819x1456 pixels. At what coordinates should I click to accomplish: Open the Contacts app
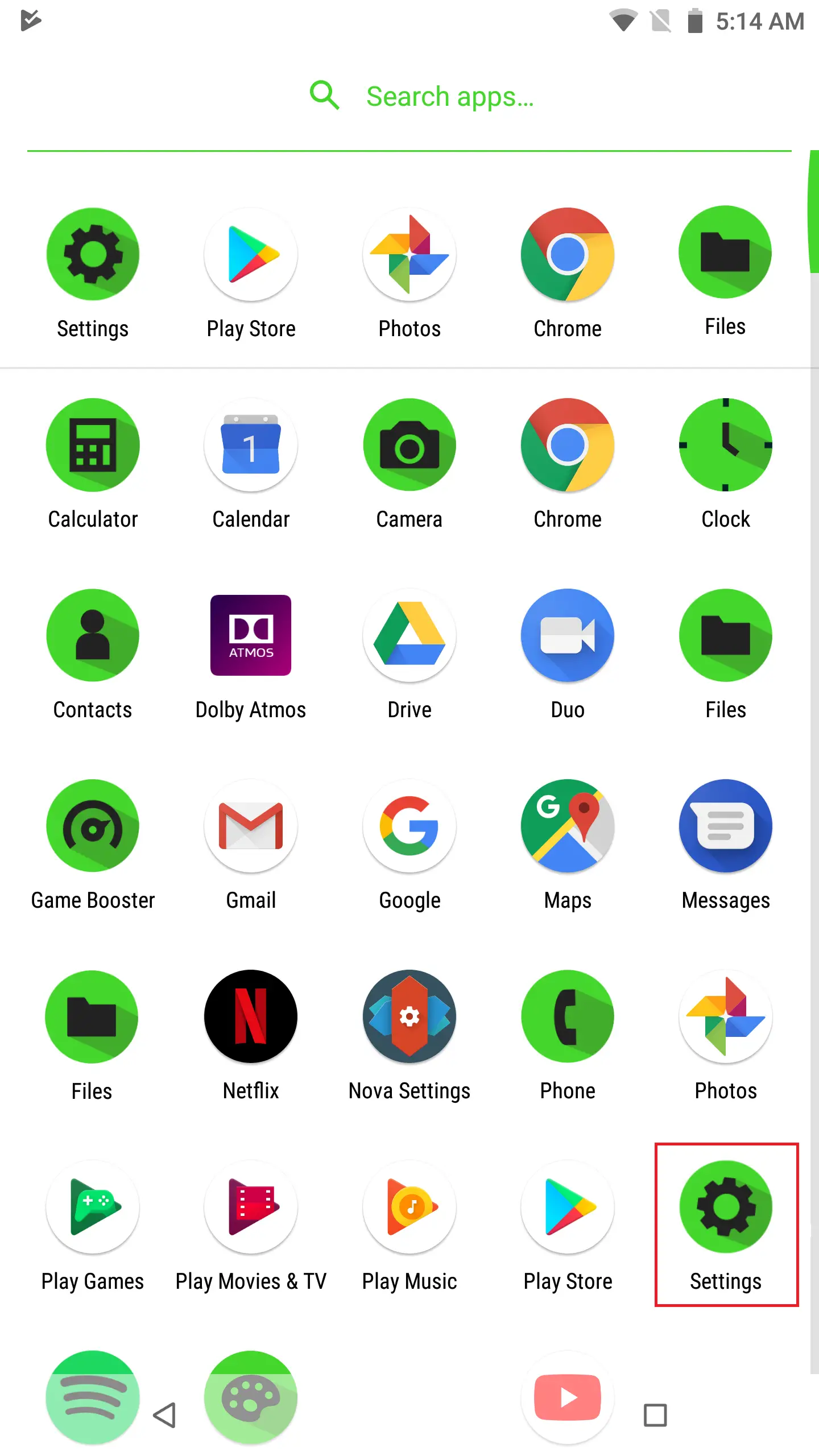coord(93,636)
